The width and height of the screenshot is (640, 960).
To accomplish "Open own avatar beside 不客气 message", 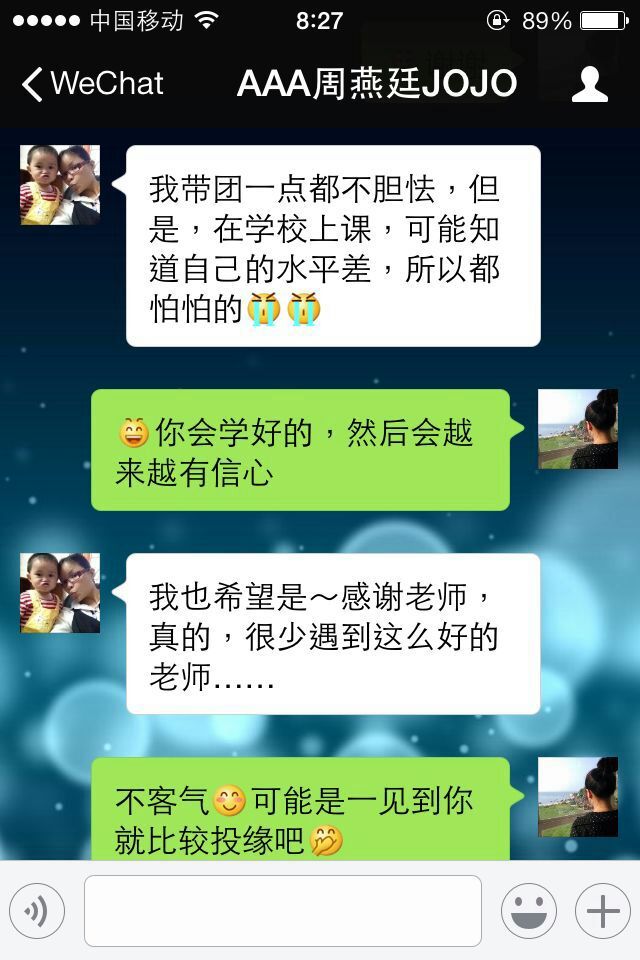I will point(578,797).
